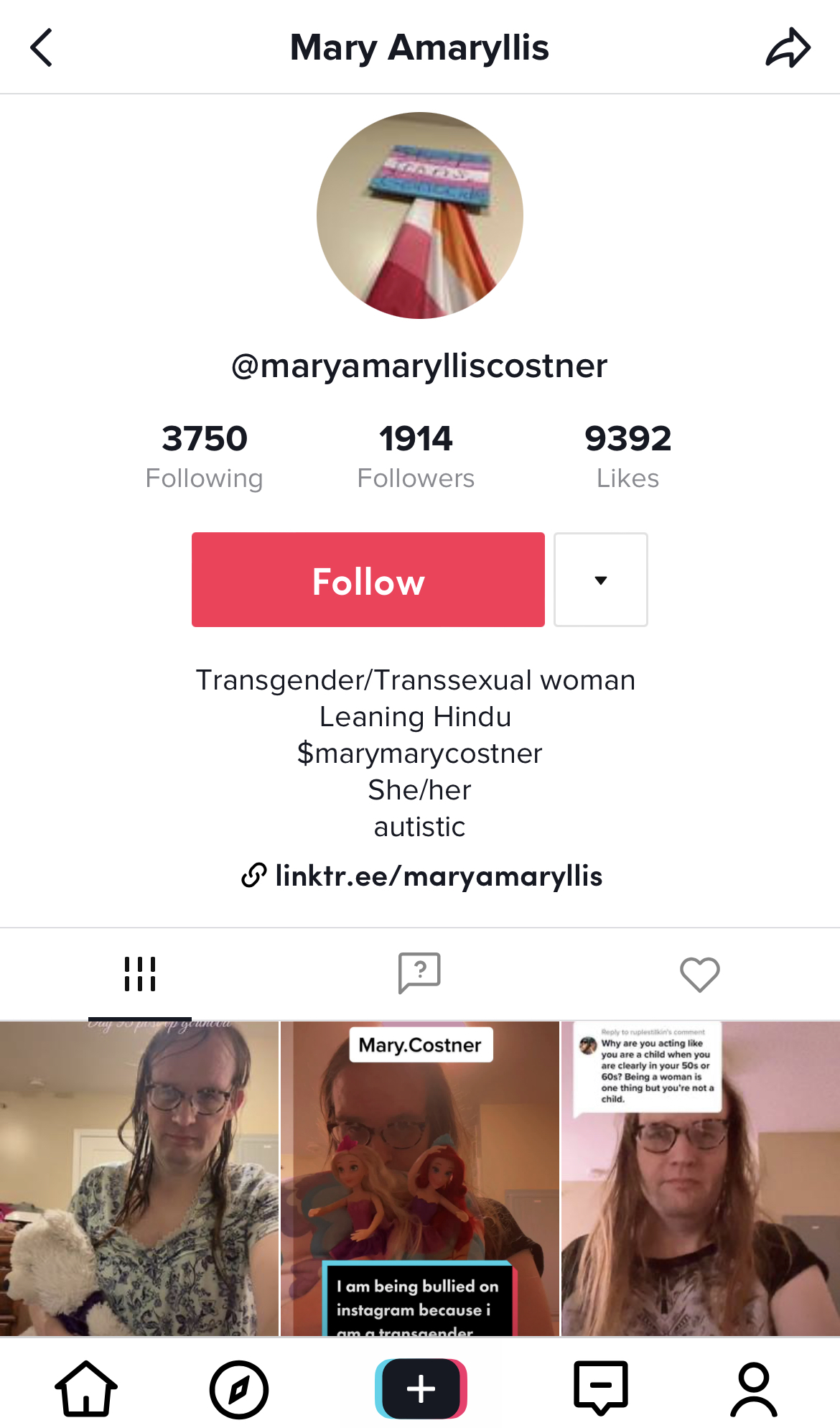This screenshot has width=840, height=1428.
Task: Open the Discover compass tab
Action: point(239,1389)
